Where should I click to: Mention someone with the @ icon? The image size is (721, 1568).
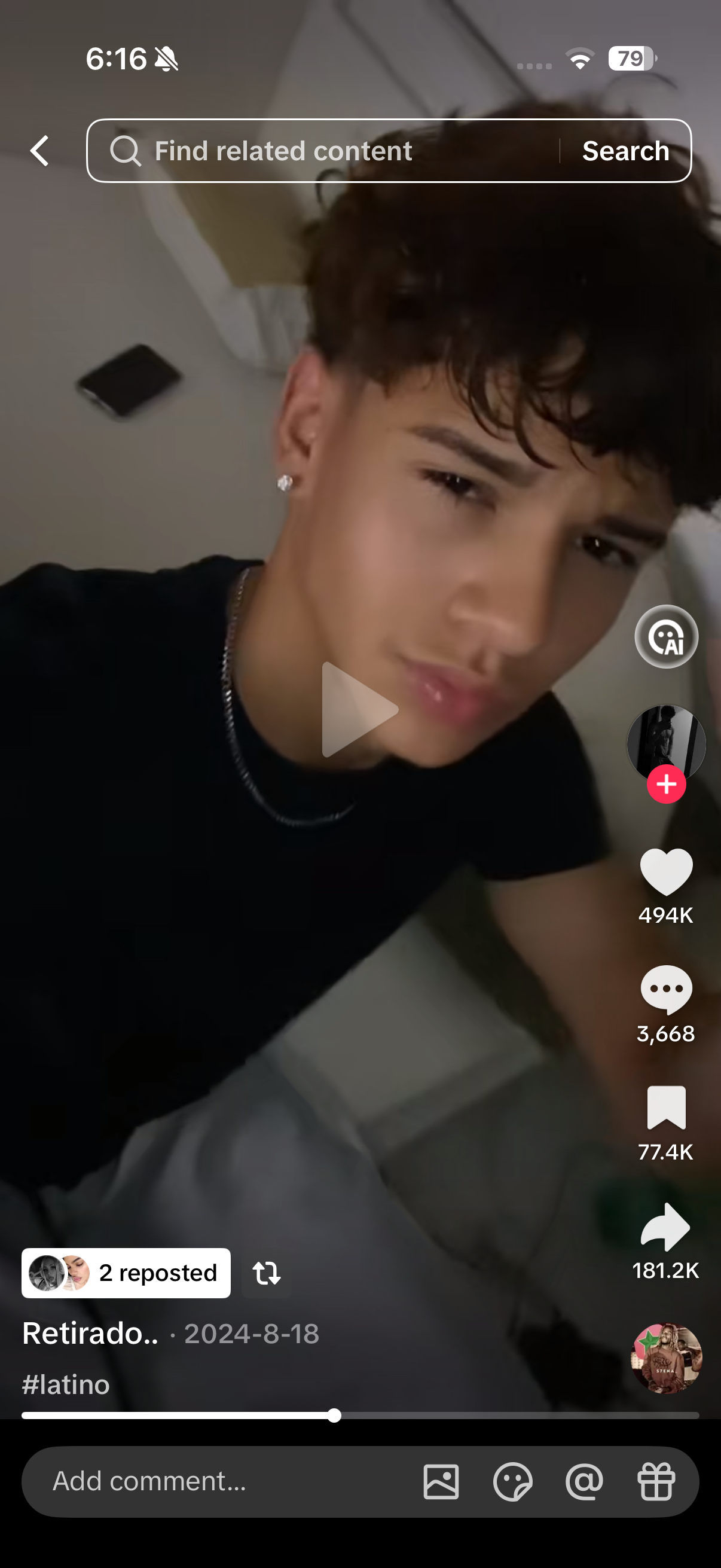pyautogui.click(x=584, y=1481)
